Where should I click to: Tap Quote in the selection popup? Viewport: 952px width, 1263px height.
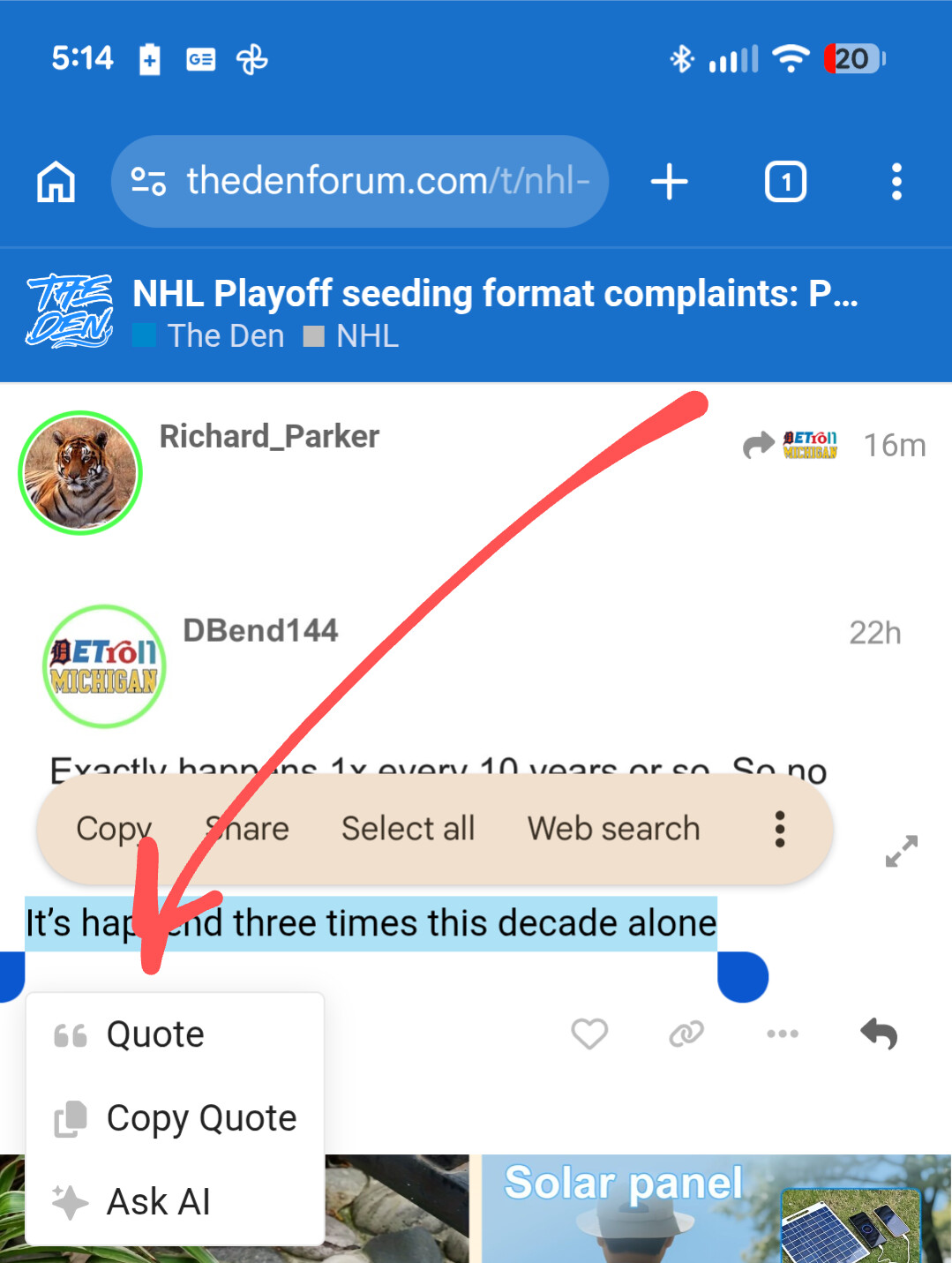pyautogui.click(x=154, y=1034)
